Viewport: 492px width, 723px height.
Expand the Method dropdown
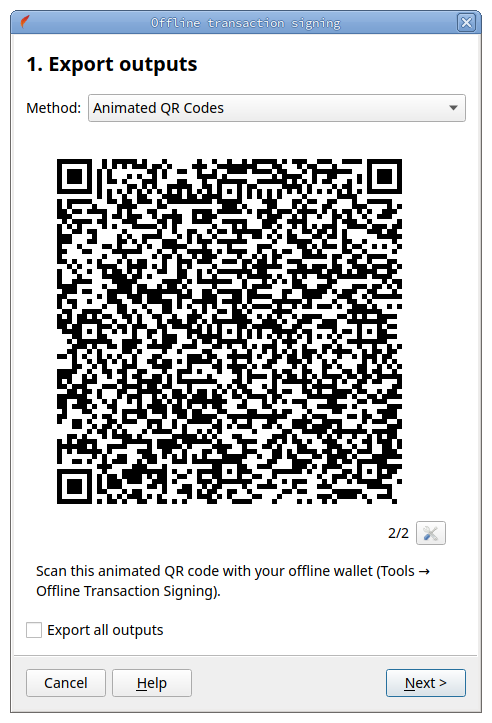pos(277,108)
